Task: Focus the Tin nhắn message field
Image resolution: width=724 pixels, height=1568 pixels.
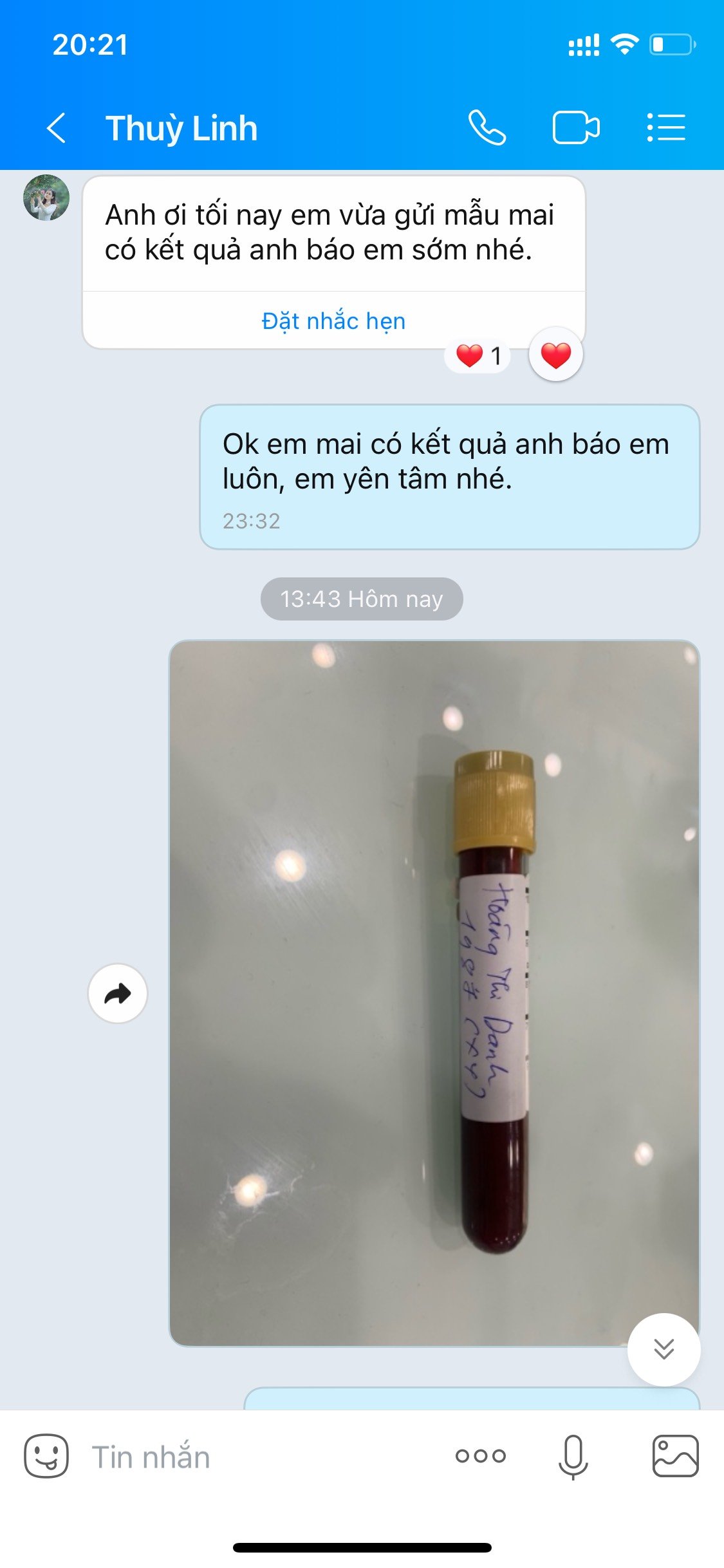Action: [257, 1457]
